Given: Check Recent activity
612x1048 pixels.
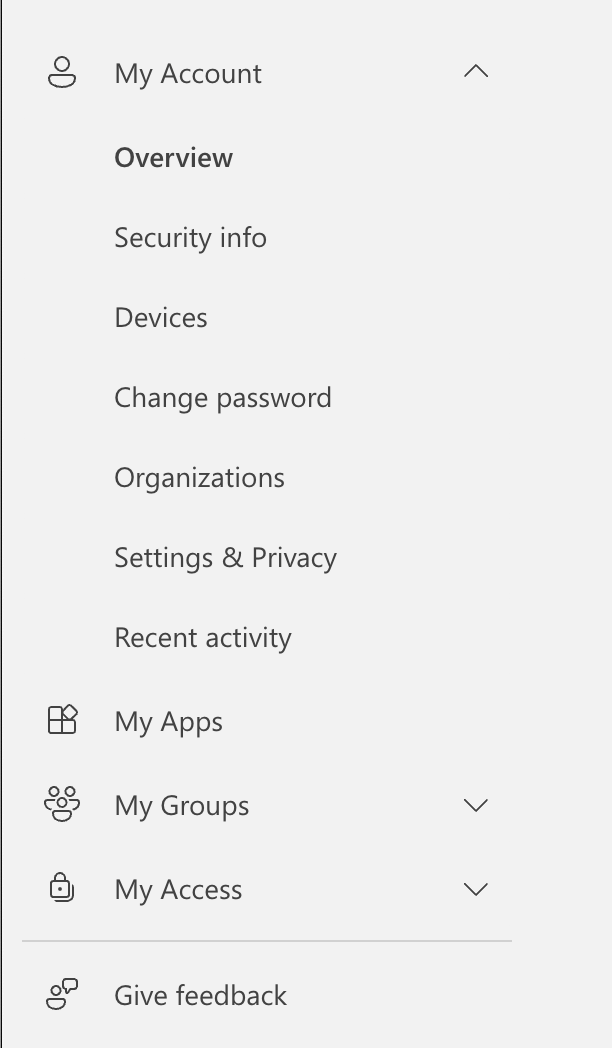Looking at the screenshot, I should point(203,638).
